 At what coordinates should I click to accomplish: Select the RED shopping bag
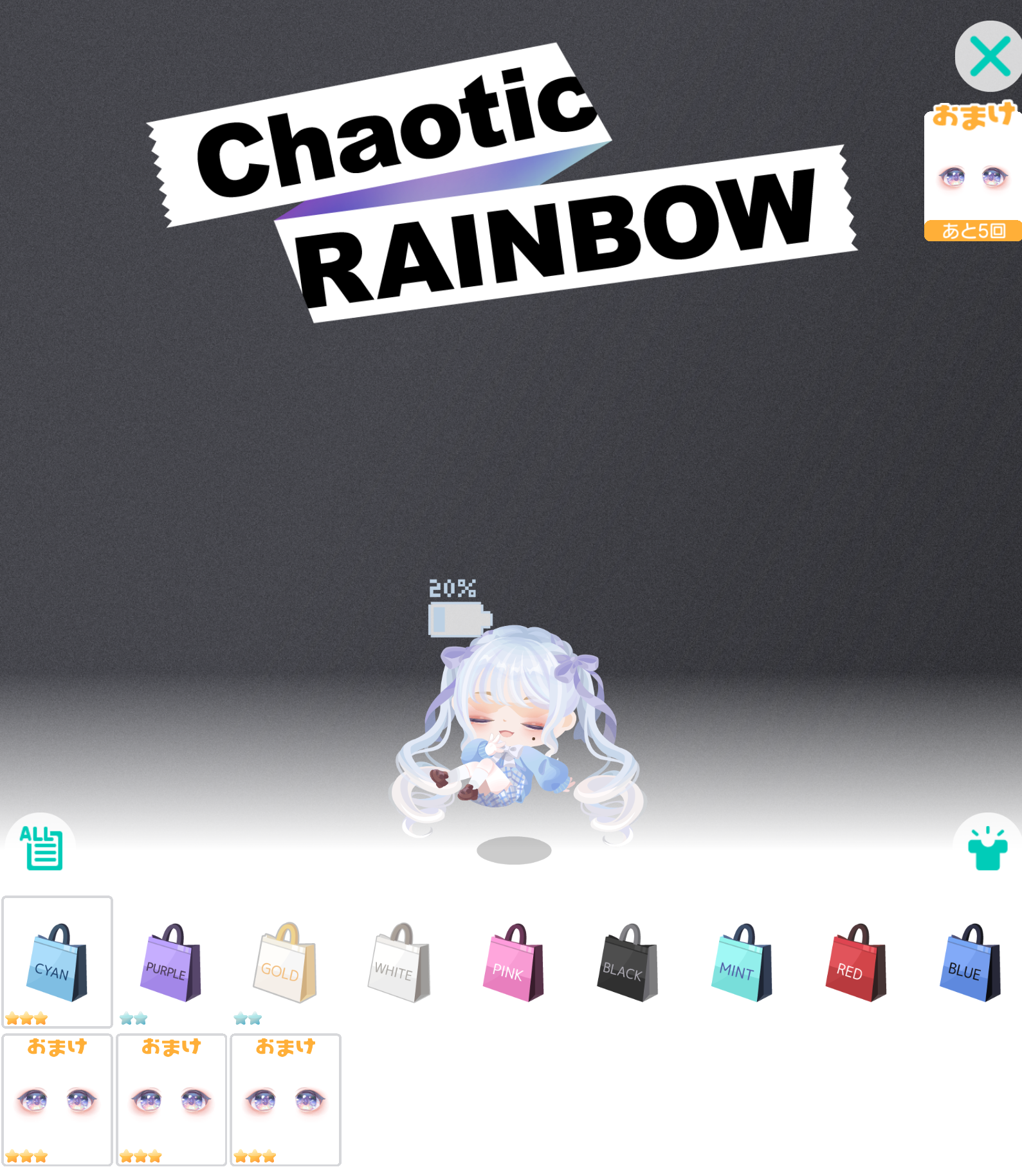click(x=856, y=962)
